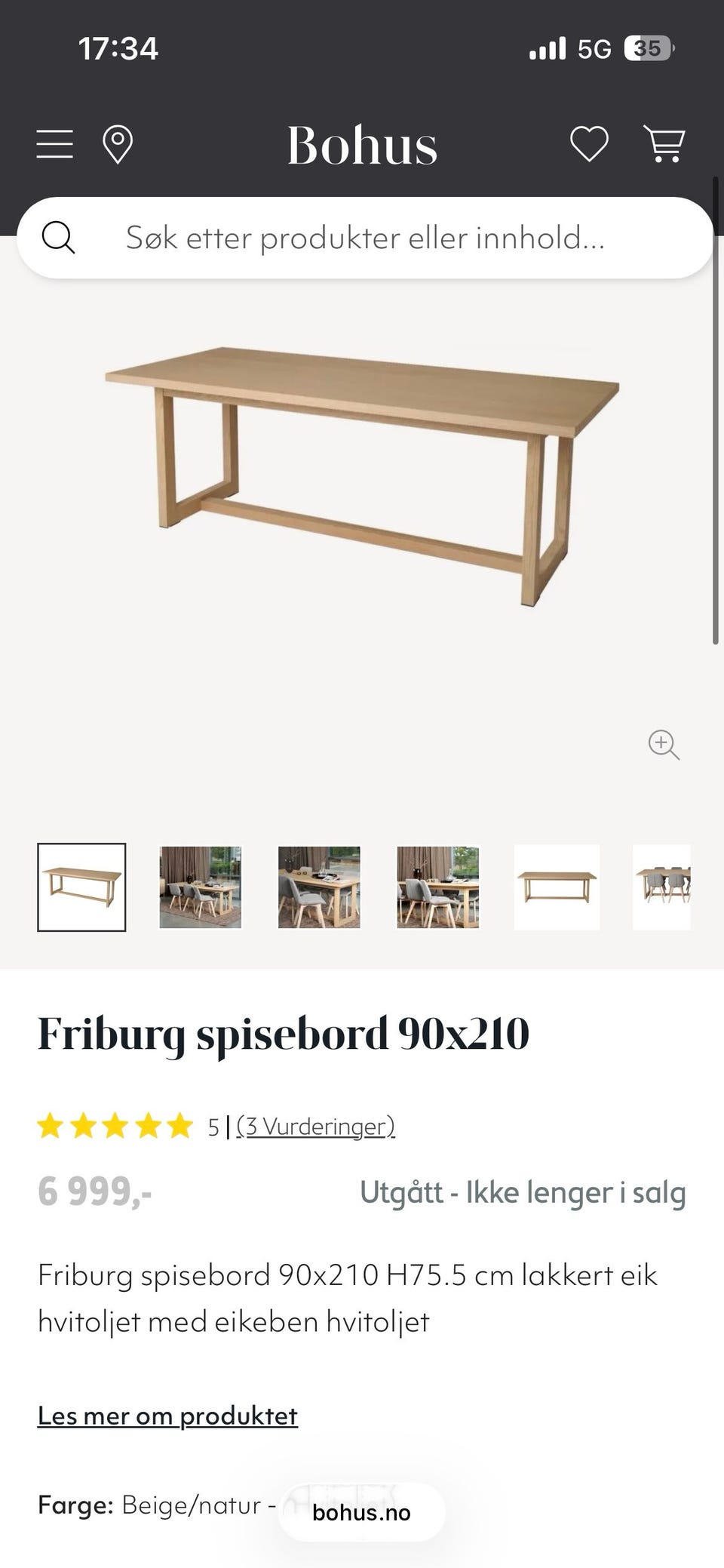Click the fifth rating star
This screenshot has height=1568, width=724.
point(178,1127)
